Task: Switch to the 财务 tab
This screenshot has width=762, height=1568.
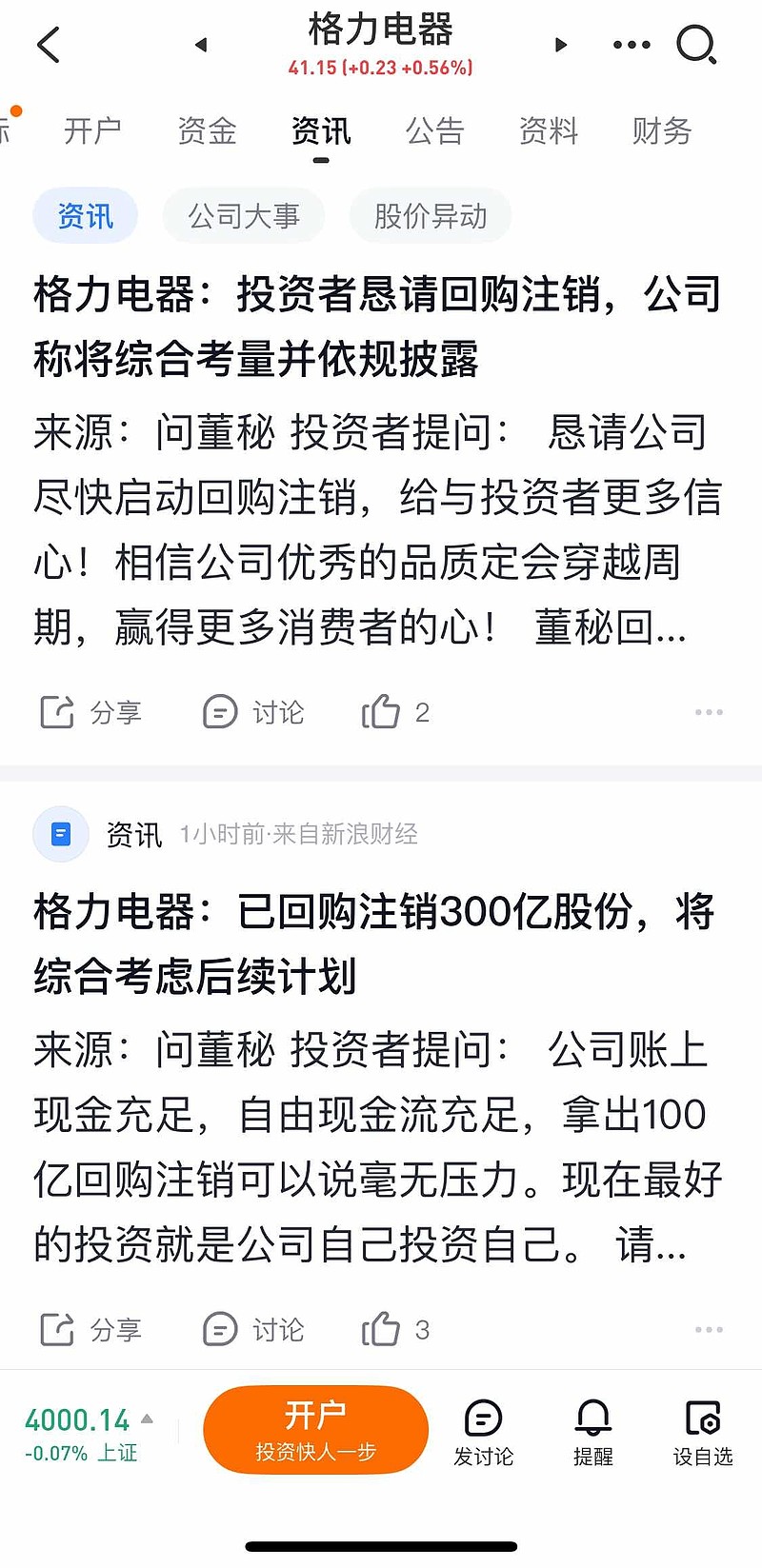Action: point(661,131)
